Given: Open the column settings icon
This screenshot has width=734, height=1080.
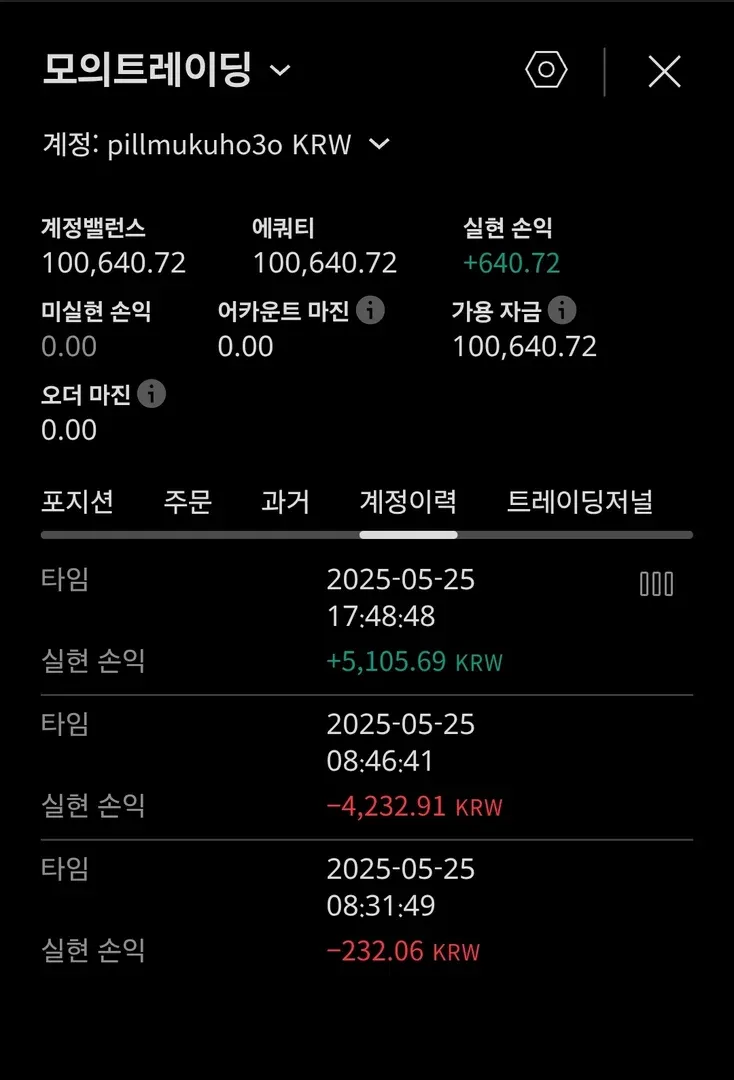Looking at the screenshot, I should click(x=656, y=584).
